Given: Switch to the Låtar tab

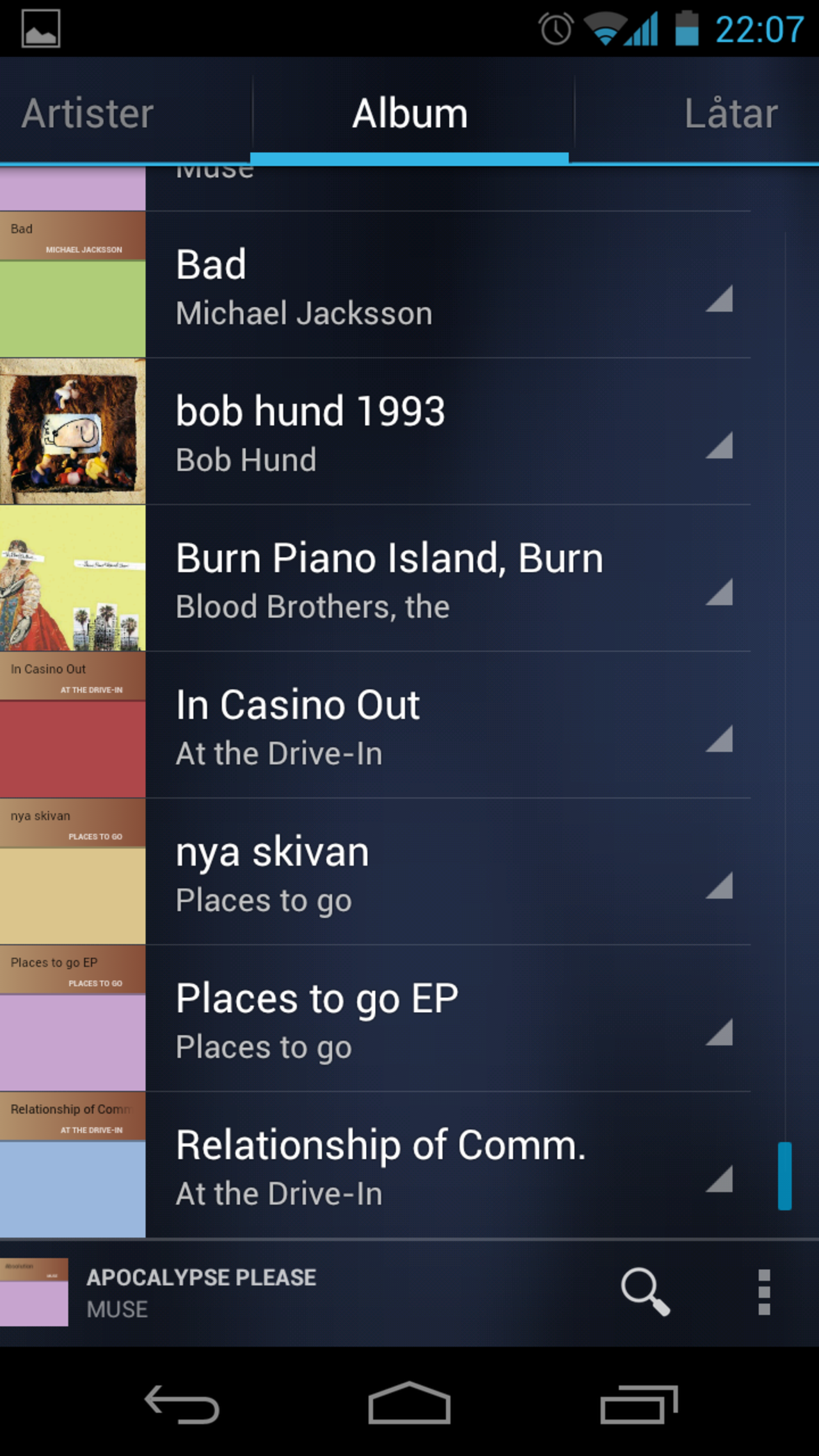Looking at the screenshot, I should pyautogui.click(x=731, y=114).
